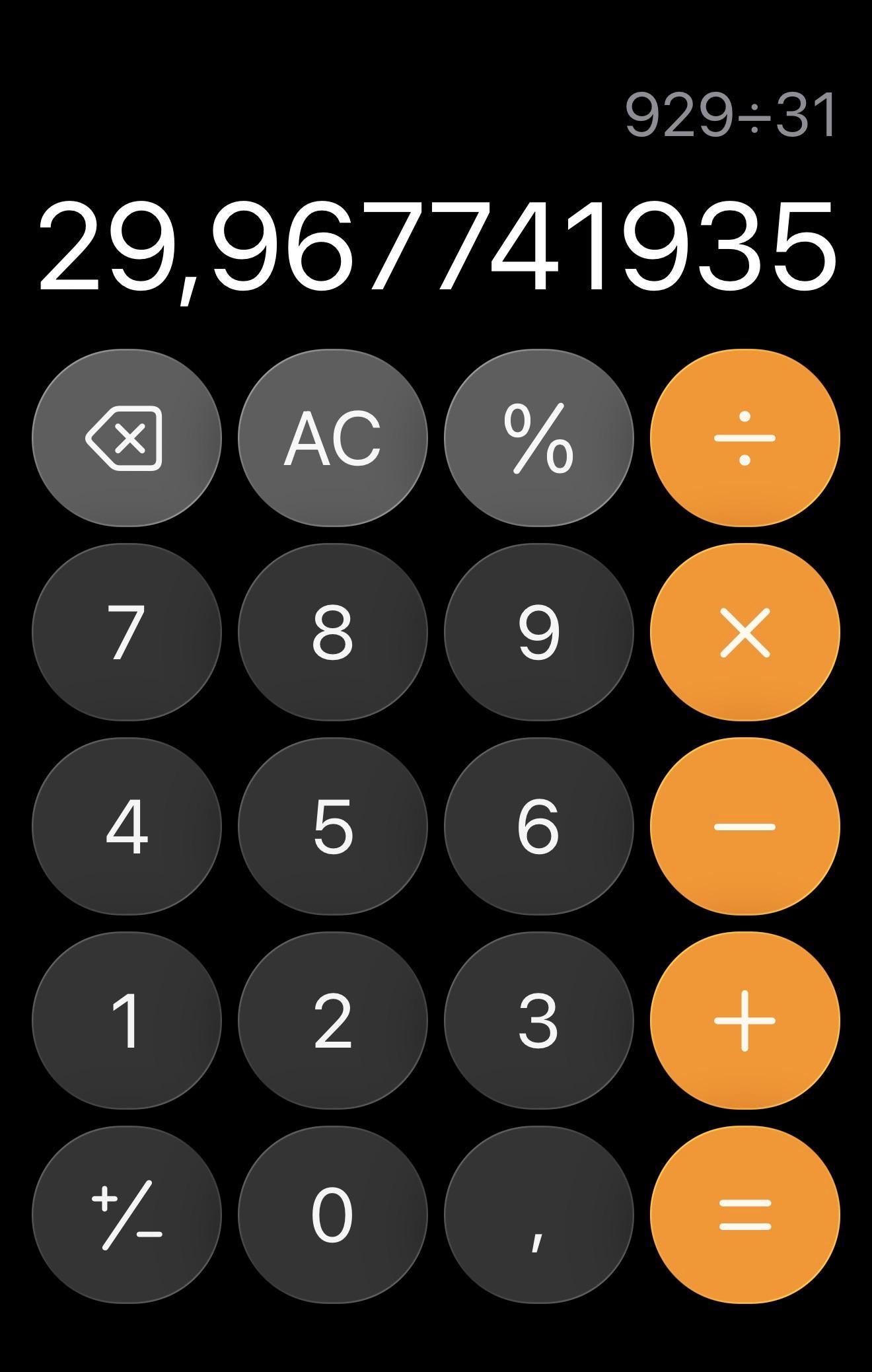The image size is (872, 1372).
Task: Enter the number 8
Action: pyautogui.click(x=332, y=632)
